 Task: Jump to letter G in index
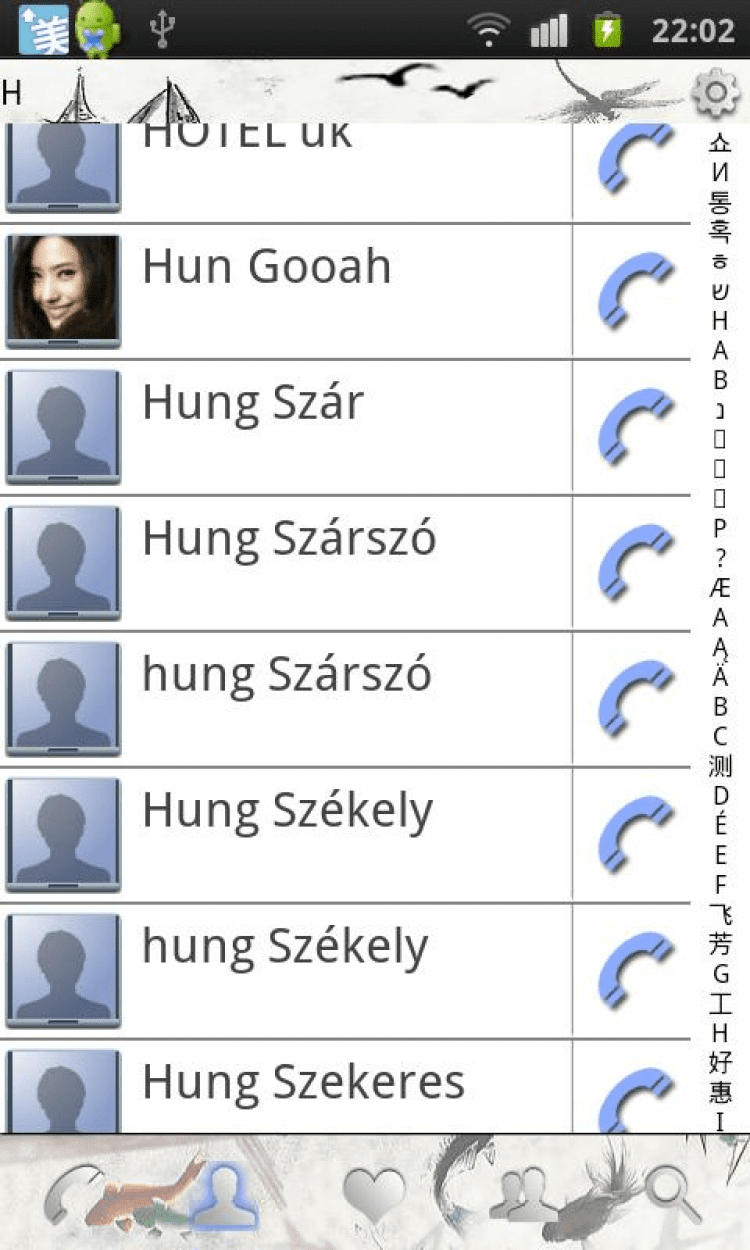(x=720, y=974)
